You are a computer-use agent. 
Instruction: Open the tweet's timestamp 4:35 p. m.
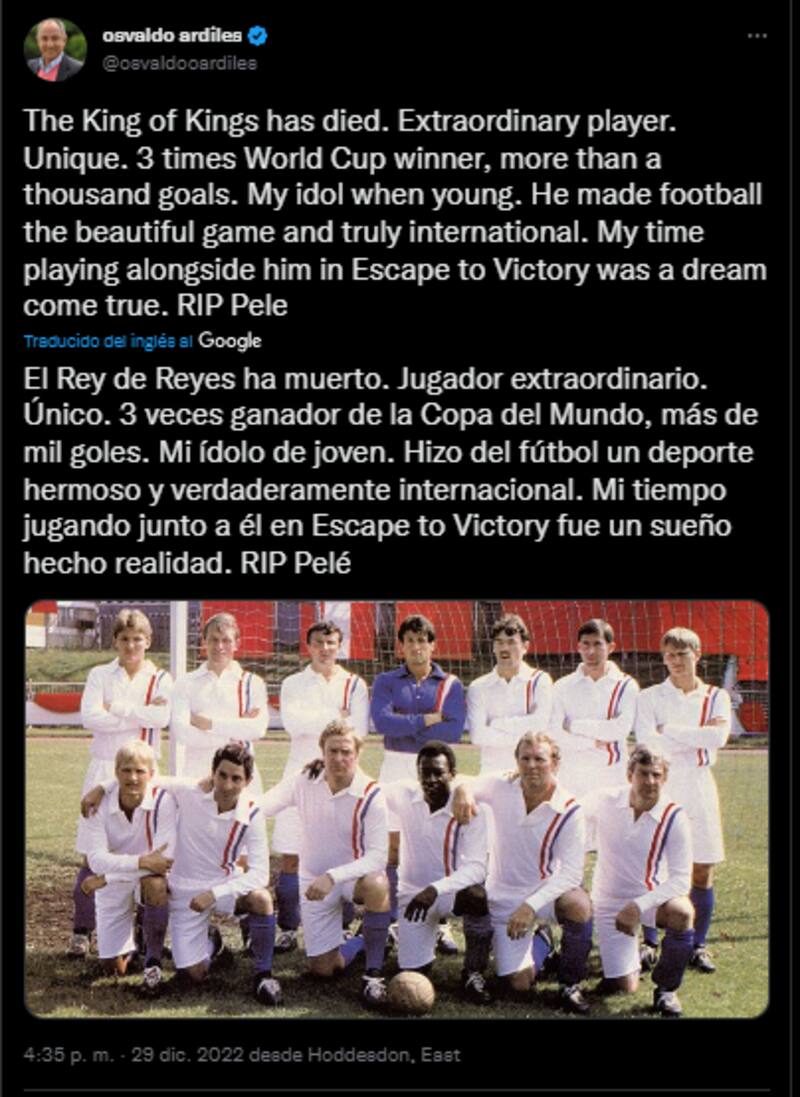point(62,1056)
